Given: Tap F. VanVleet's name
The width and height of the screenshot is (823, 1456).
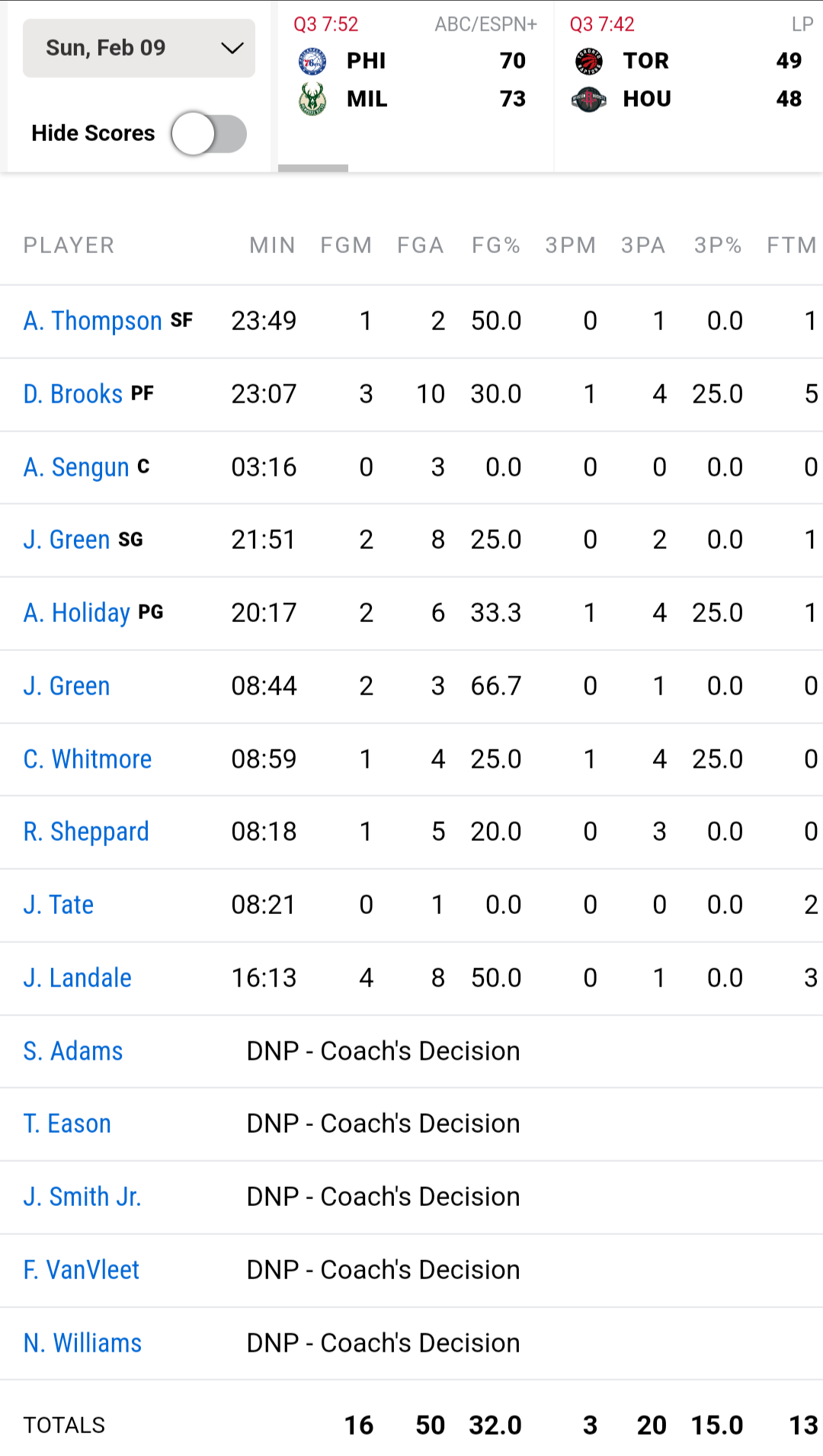Looking at the screenshot, I should click(x=81, y=1270).
